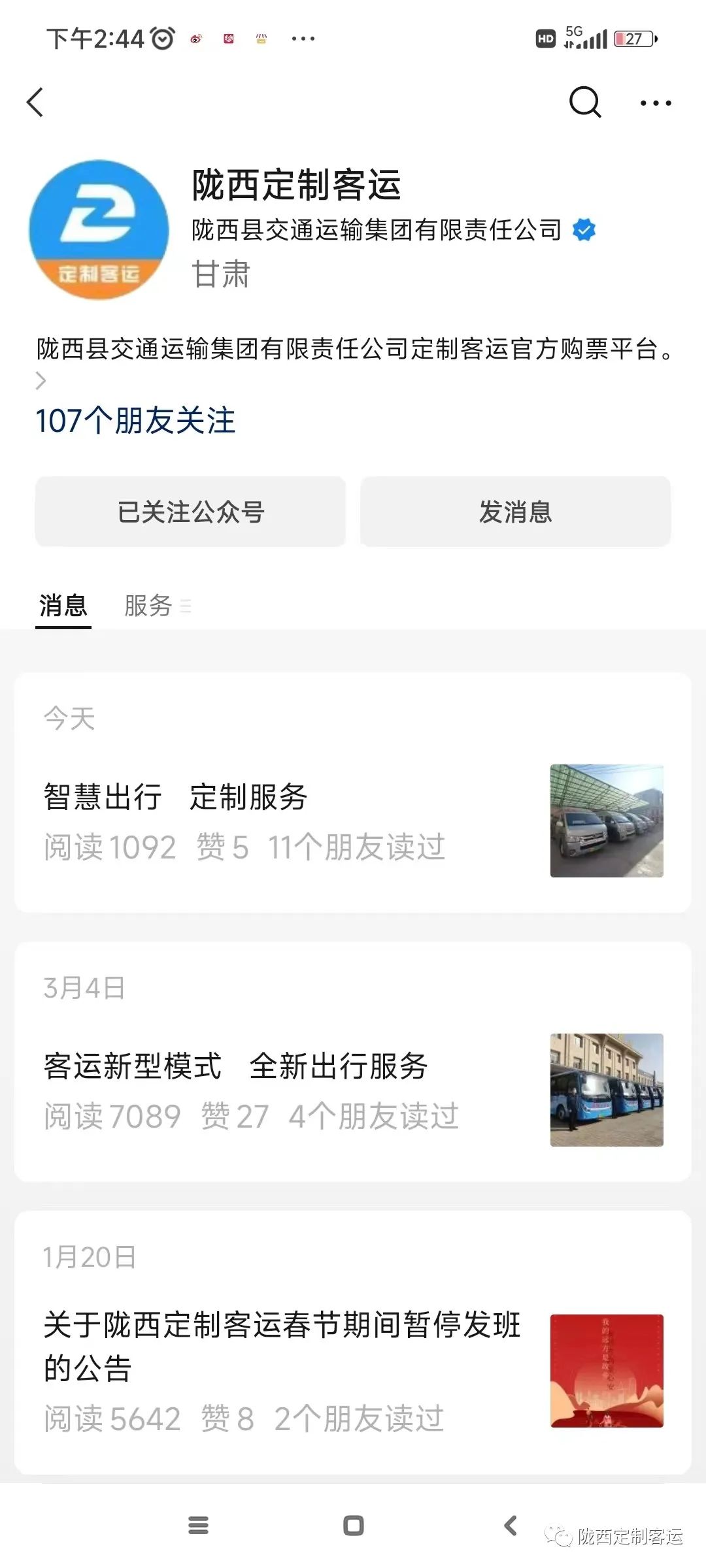Go back using the top-left arrow

tap(35, 103)
